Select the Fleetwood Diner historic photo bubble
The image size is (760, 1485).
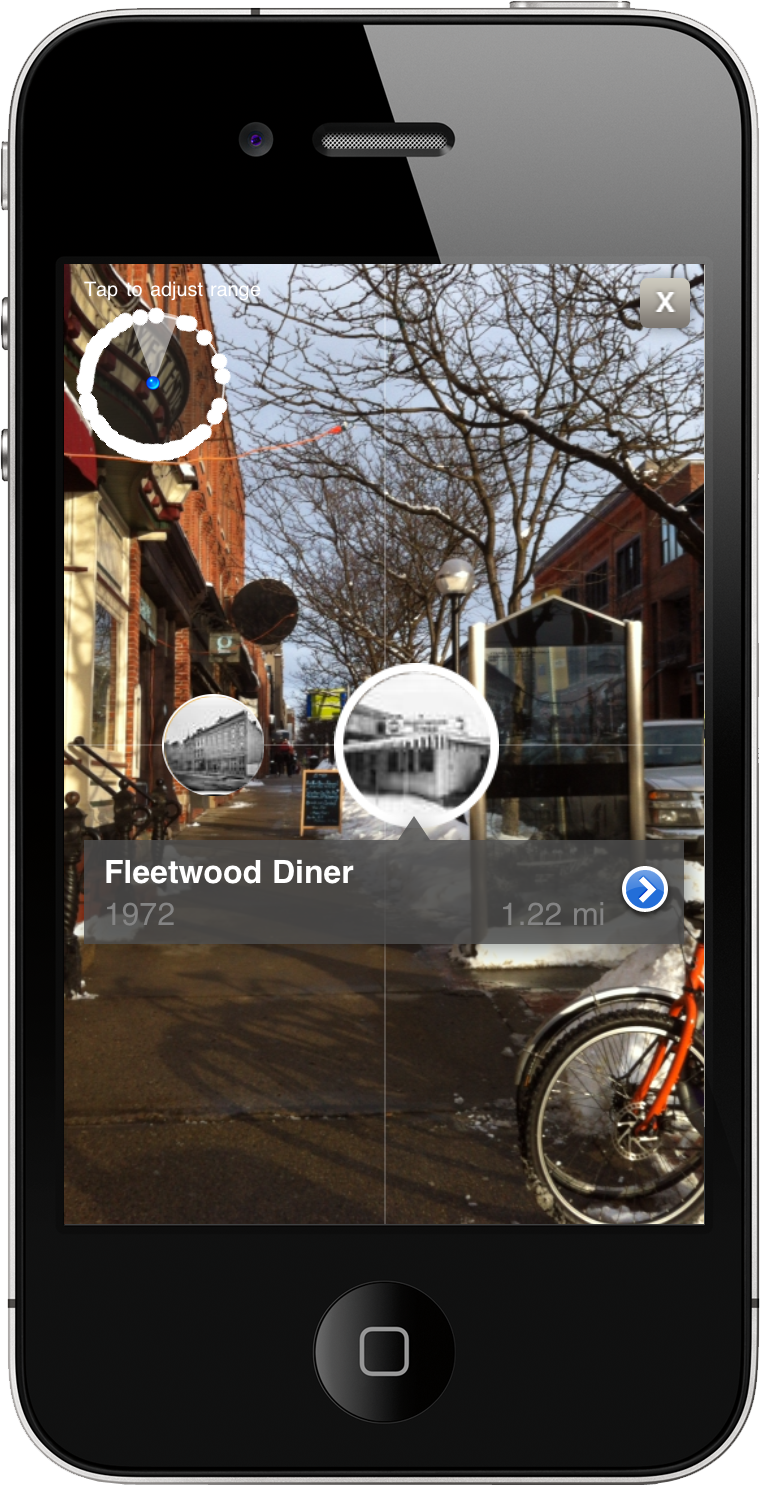coord(416,744)
